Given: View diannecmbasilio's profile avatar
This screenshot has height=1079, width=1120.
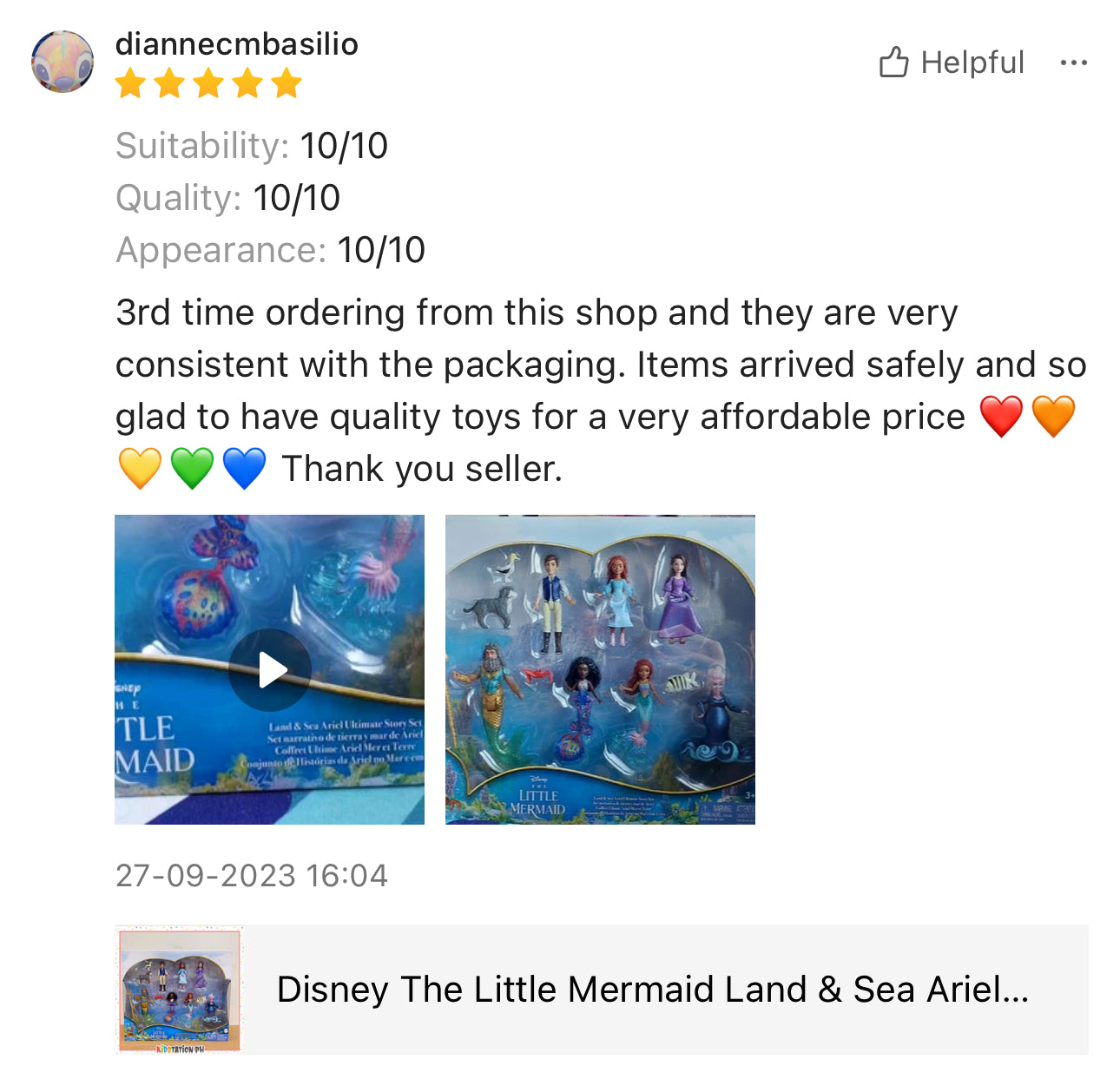Looking at the screenshot, I should (63, 62).
